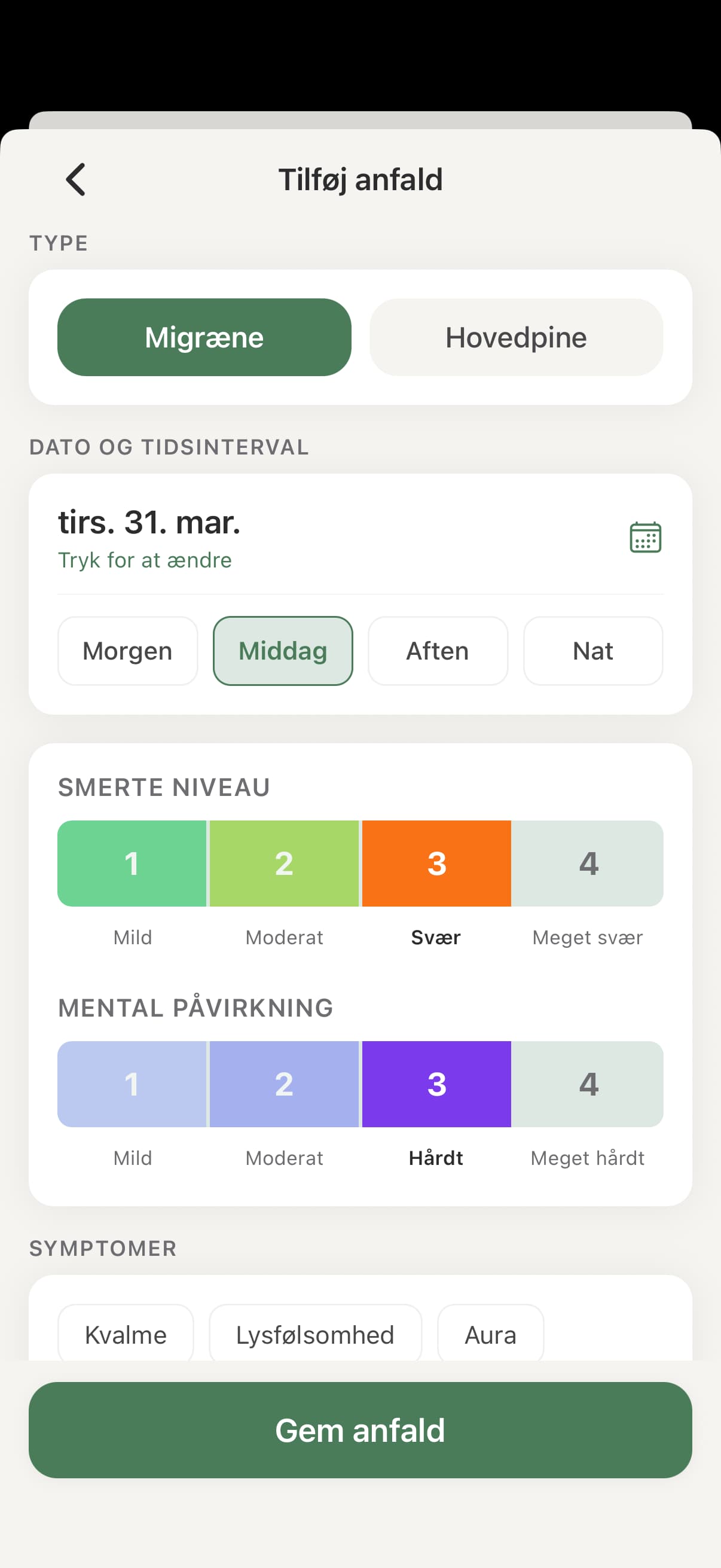Set Mental påvirkning to 2
This screenshot has height=1568, width=721.
pos(284,1084)
